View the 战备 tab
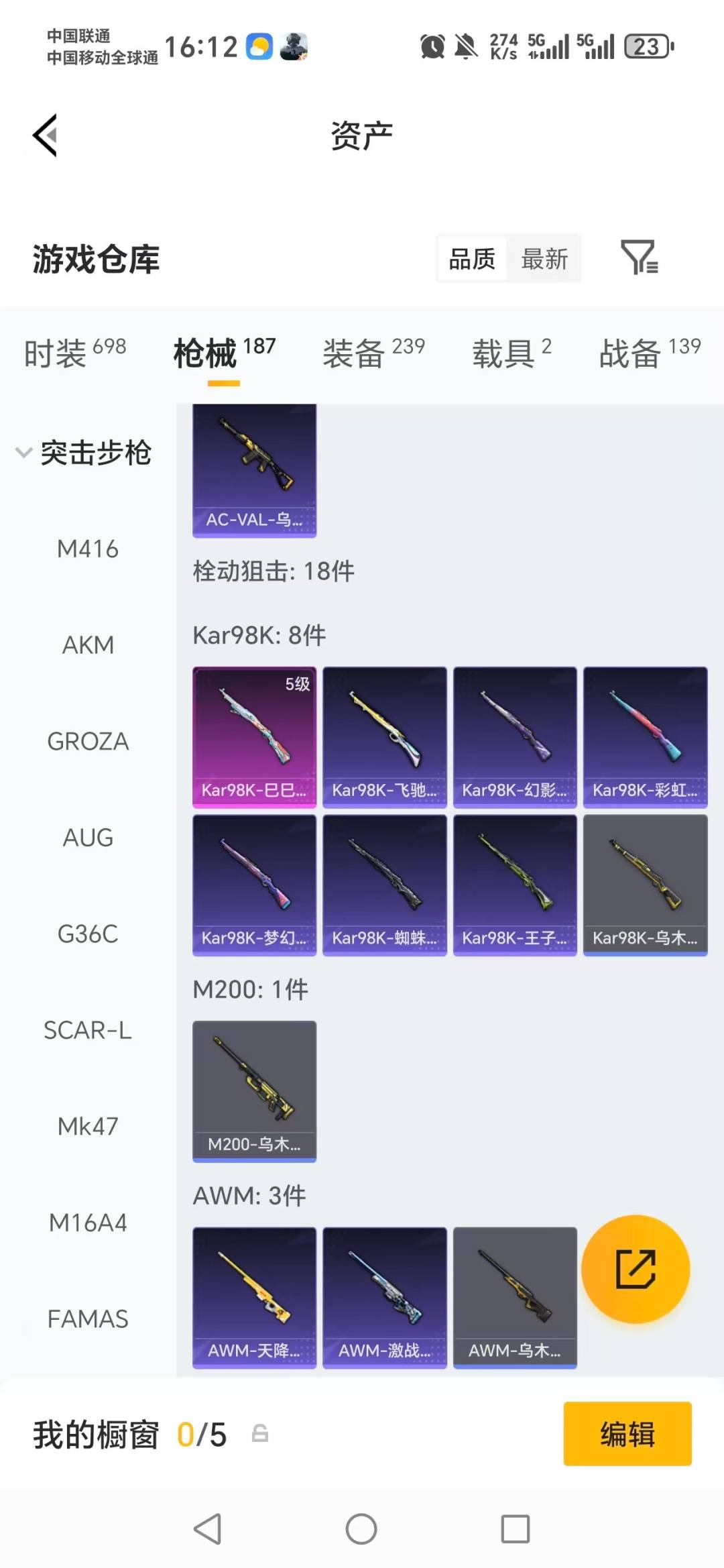Image resolution: width=724 pixels, height=1568 pixels. tap(629, 352)
